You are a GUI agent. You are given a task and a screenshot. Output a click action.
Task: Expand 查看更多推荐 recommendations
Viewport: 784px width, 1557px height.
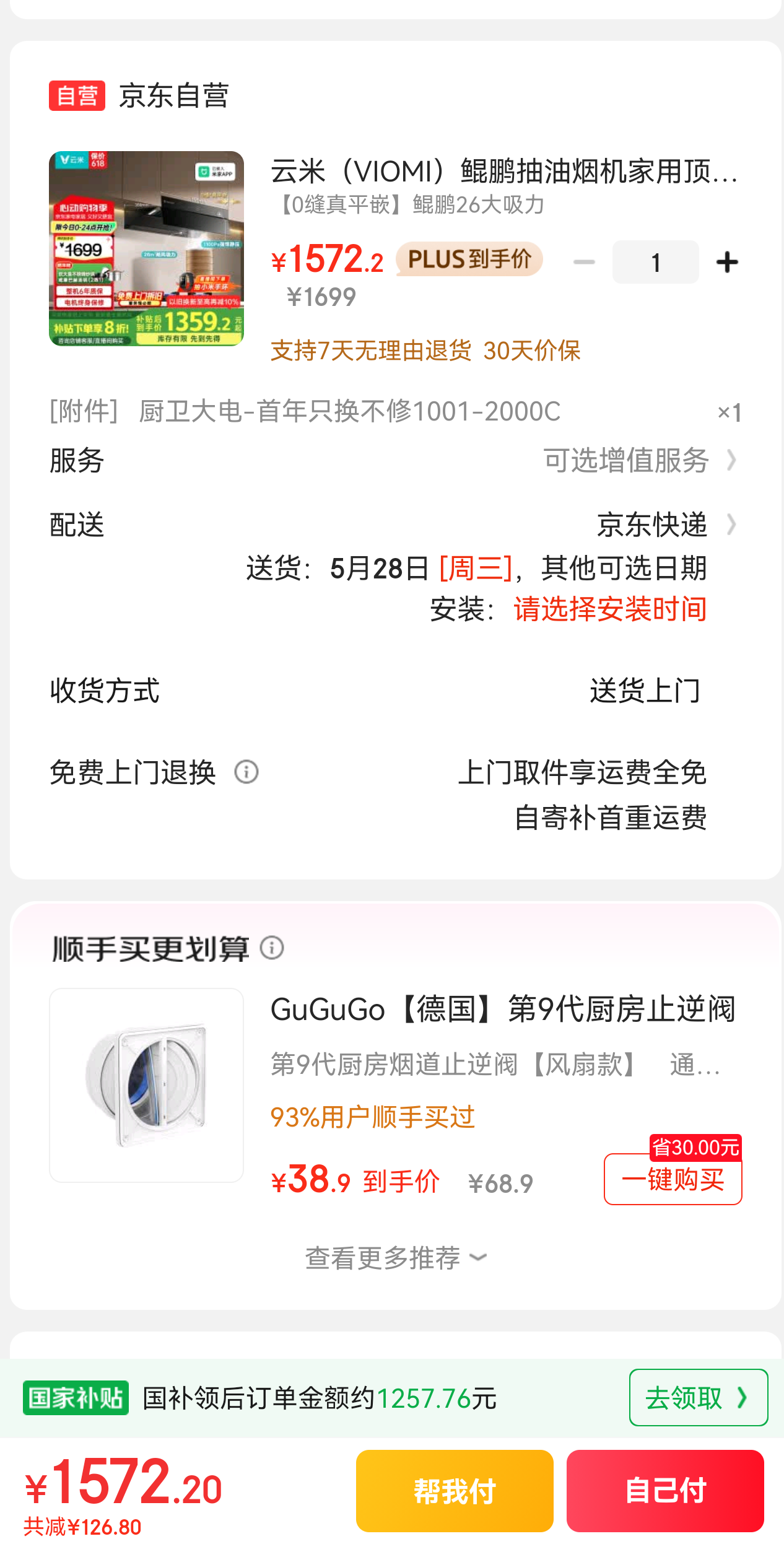pos(395,1258)
